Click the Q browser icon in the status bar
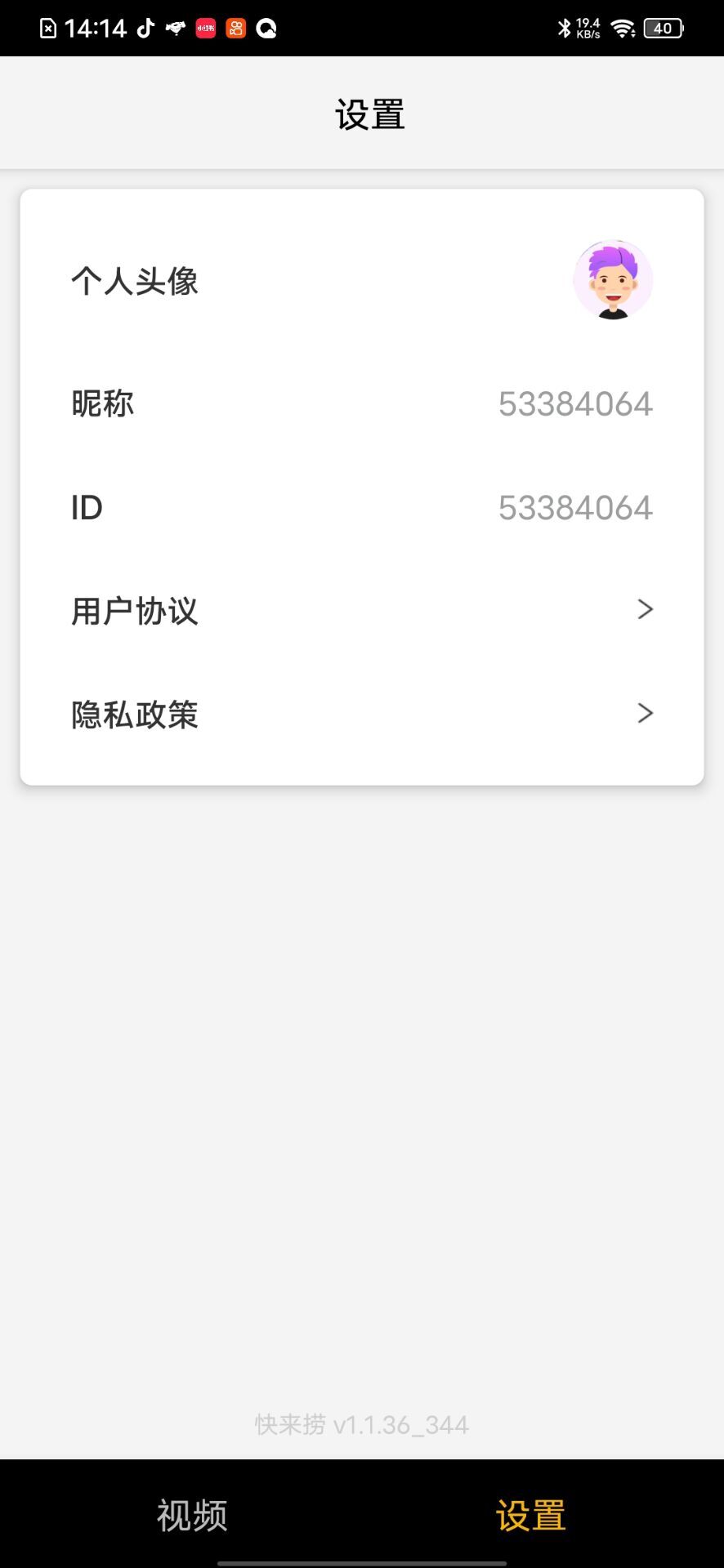 265,27
